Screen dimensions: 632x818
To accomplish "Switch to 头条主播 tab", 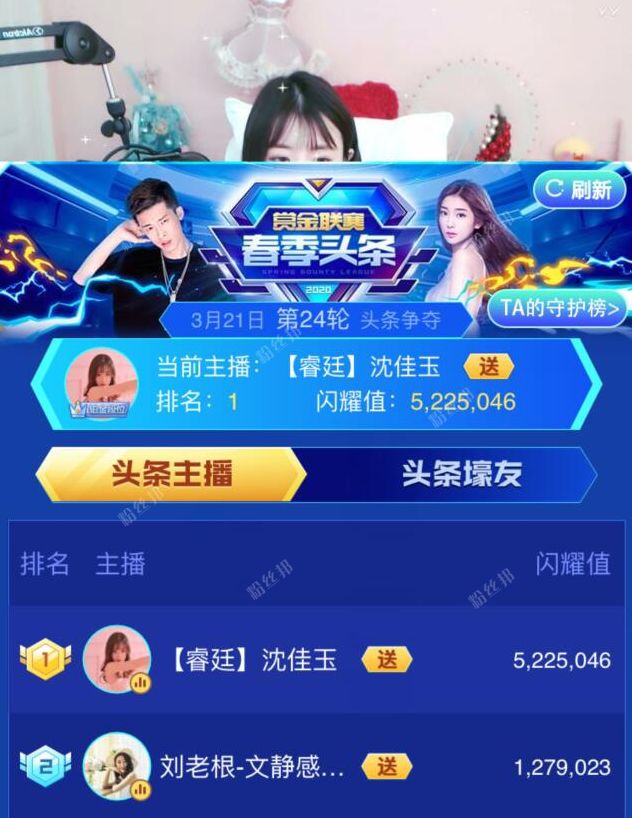I will point(171,474).
